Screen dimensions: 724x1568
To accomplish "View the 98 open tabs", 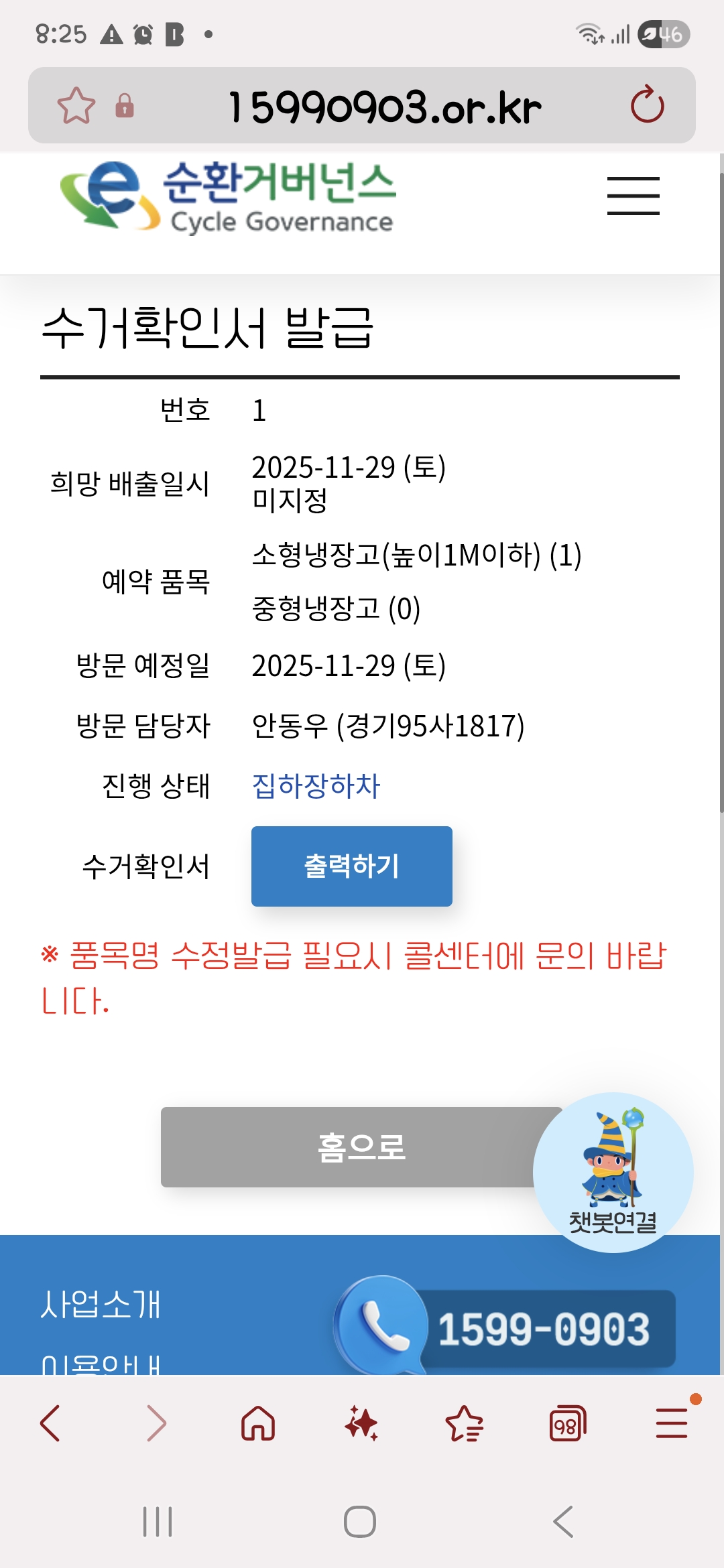I will pyautogui.click(x=567, y=1423).
